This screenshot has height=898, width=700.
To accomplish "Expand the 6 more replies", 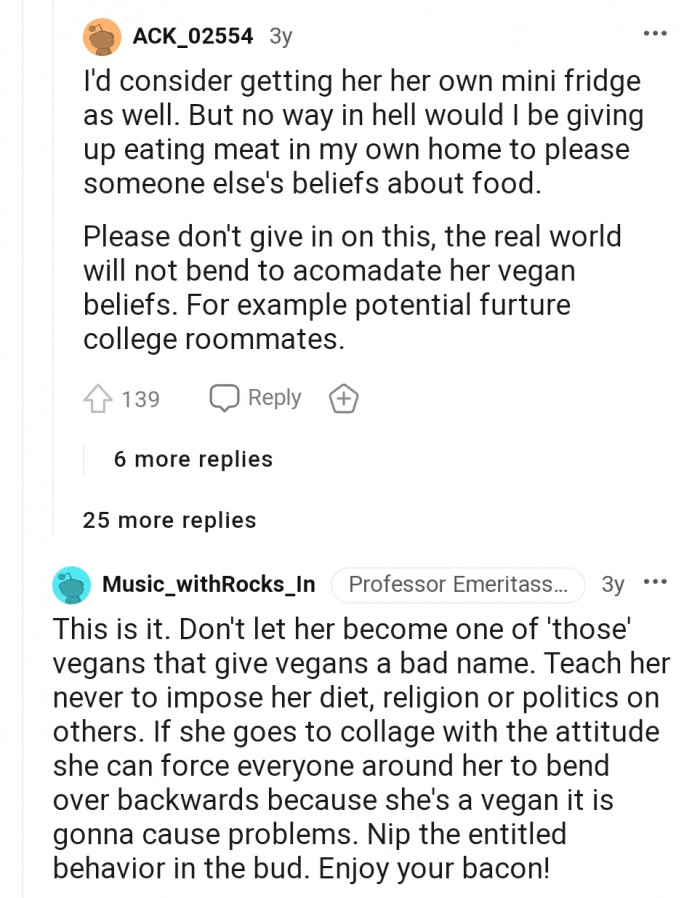I will click(x=193, y=459).
